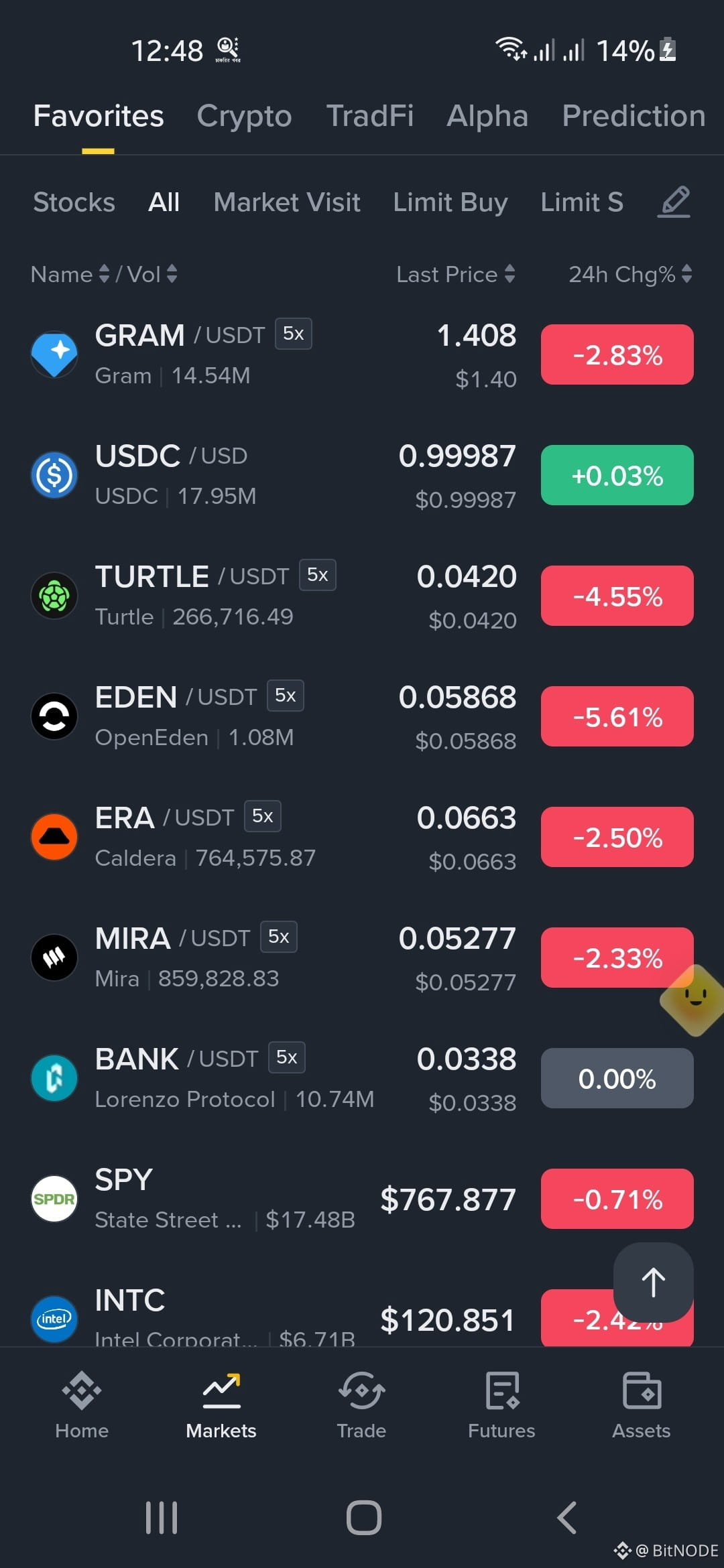Tap the system back button
724x1568 pixels.
[567, 1518]
